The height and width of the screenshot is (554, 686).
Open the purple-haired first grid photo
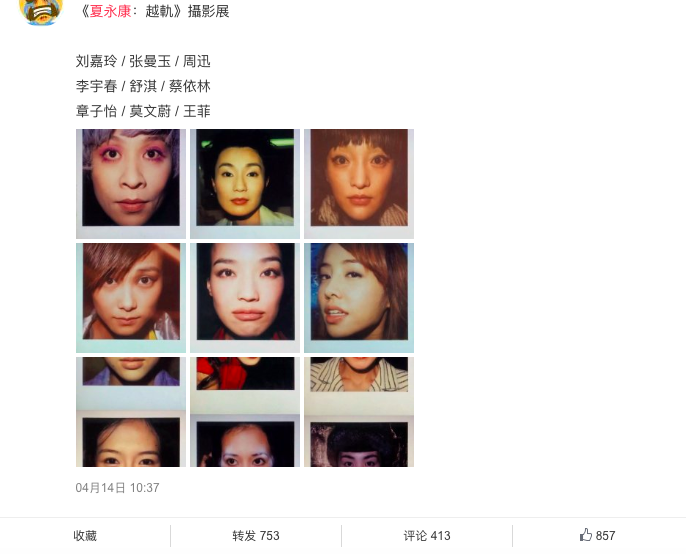tap(131, 183)
